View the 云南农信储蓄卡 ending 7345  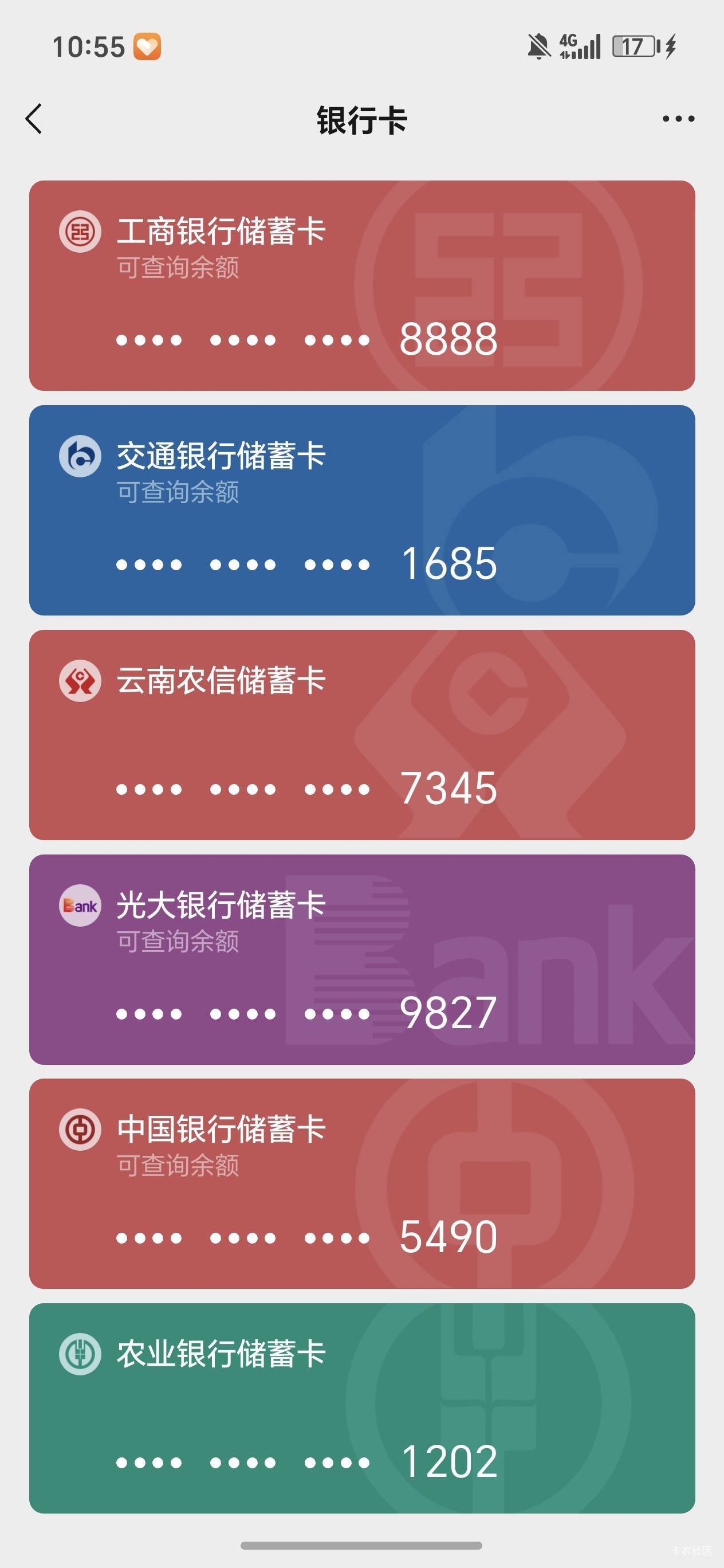pos(362,735)
